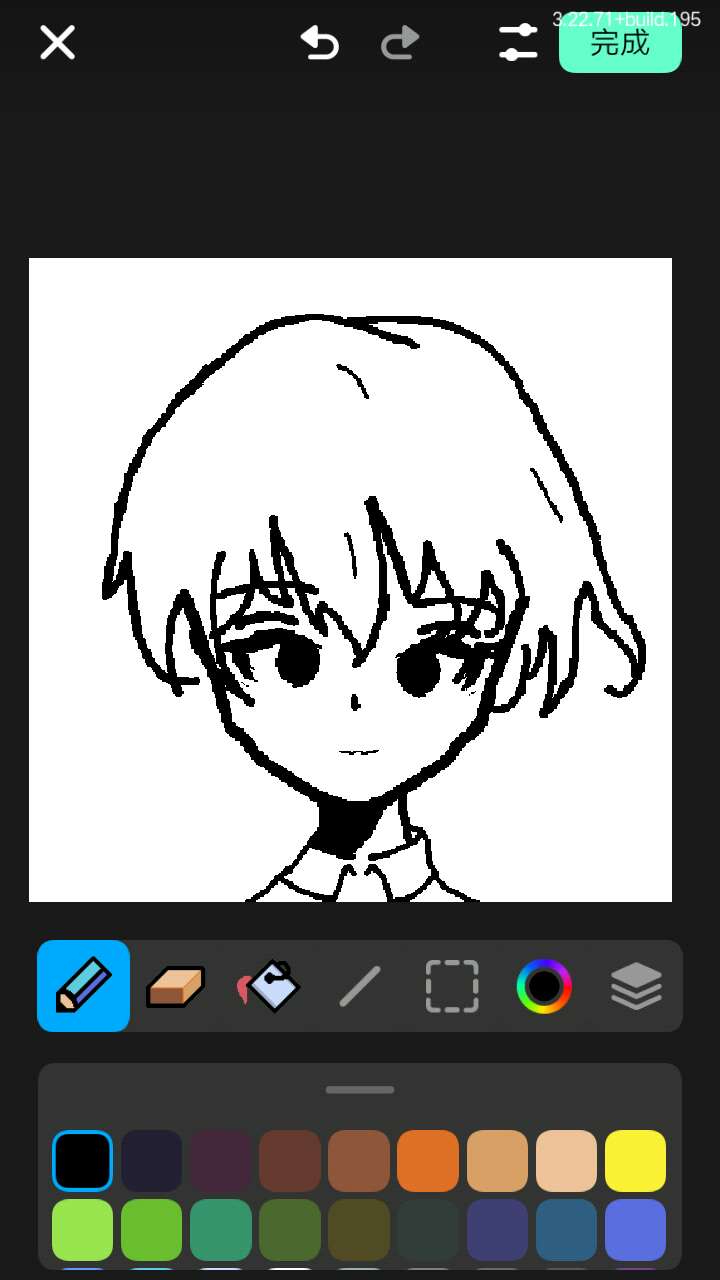This screenshot has height=1280, width=720.
Task: Open the rainbow color picker wheel
Action: [544, 986]
